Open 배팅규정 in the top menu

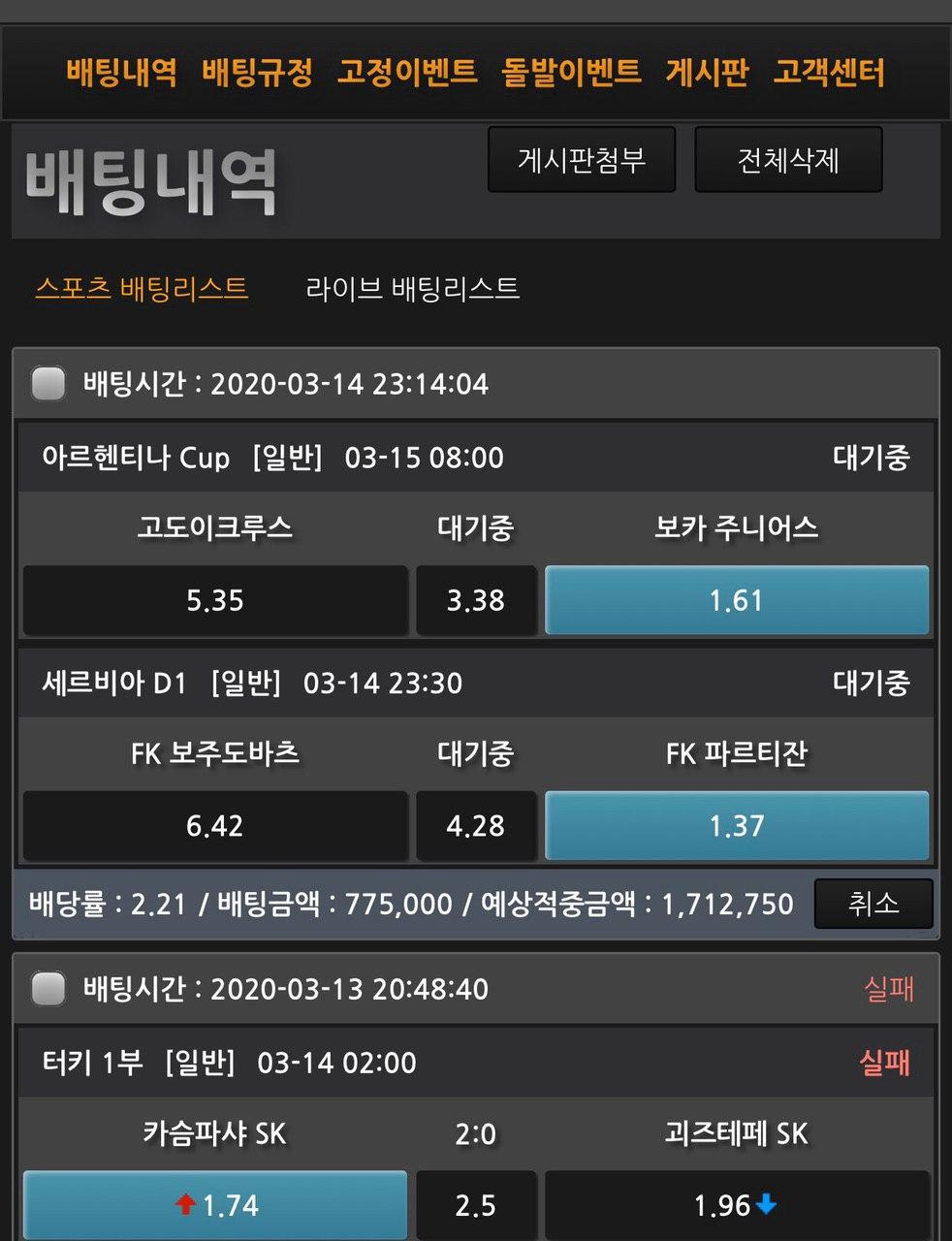[x=257, y=73]
